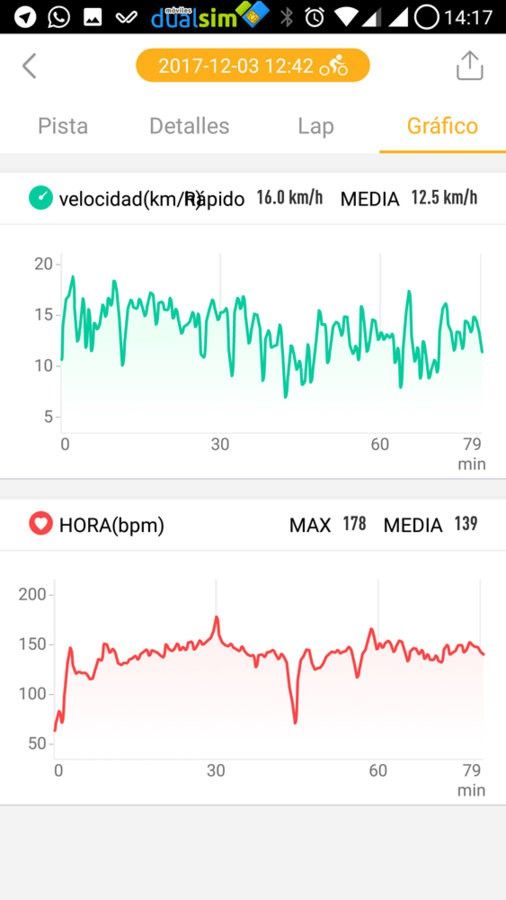This screenshot has height=900, width=506.
Task: Go back using the top-left arrow
Action: [x=29, y=66]
